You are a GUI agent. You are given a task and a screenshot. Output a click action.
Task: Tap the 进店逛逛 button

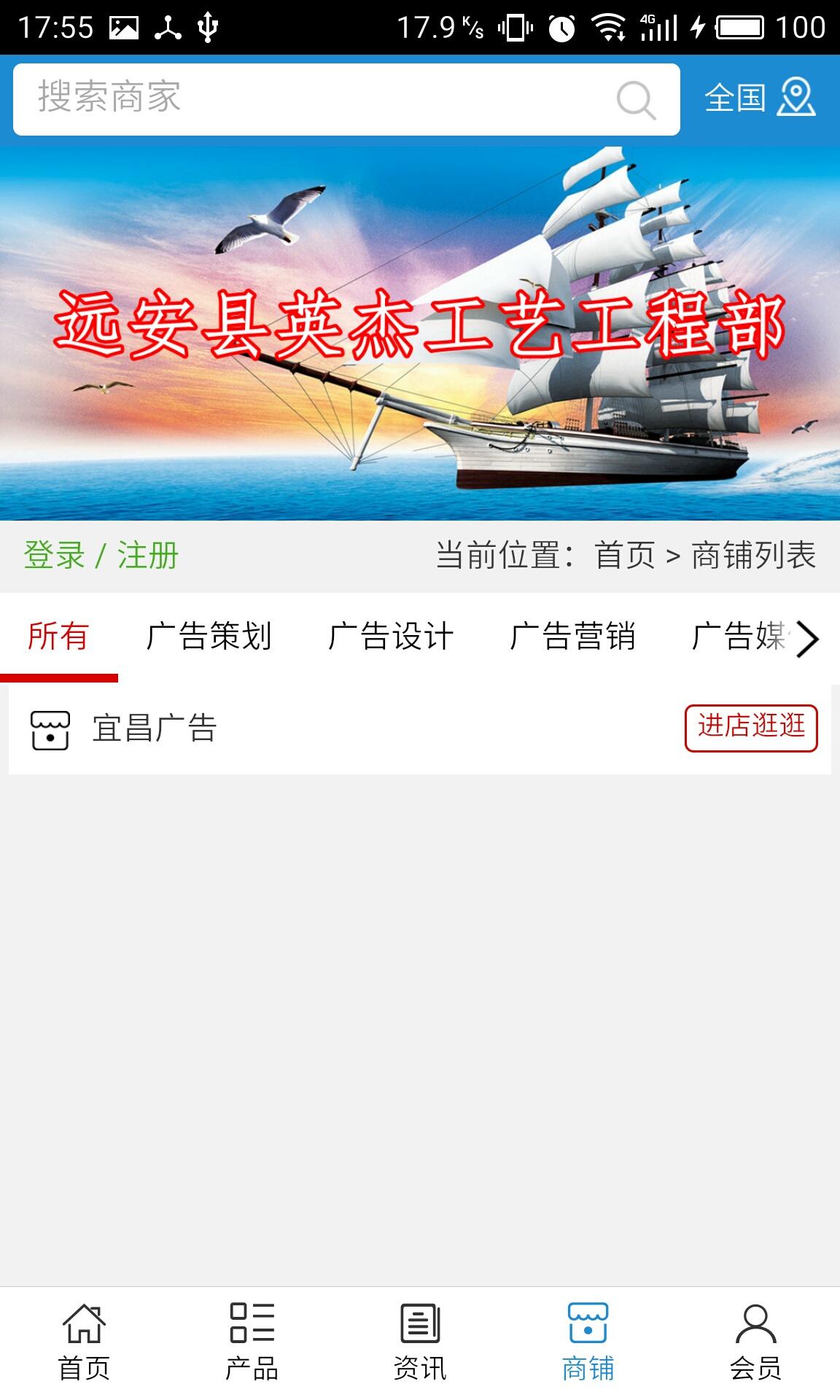point(750,727)
